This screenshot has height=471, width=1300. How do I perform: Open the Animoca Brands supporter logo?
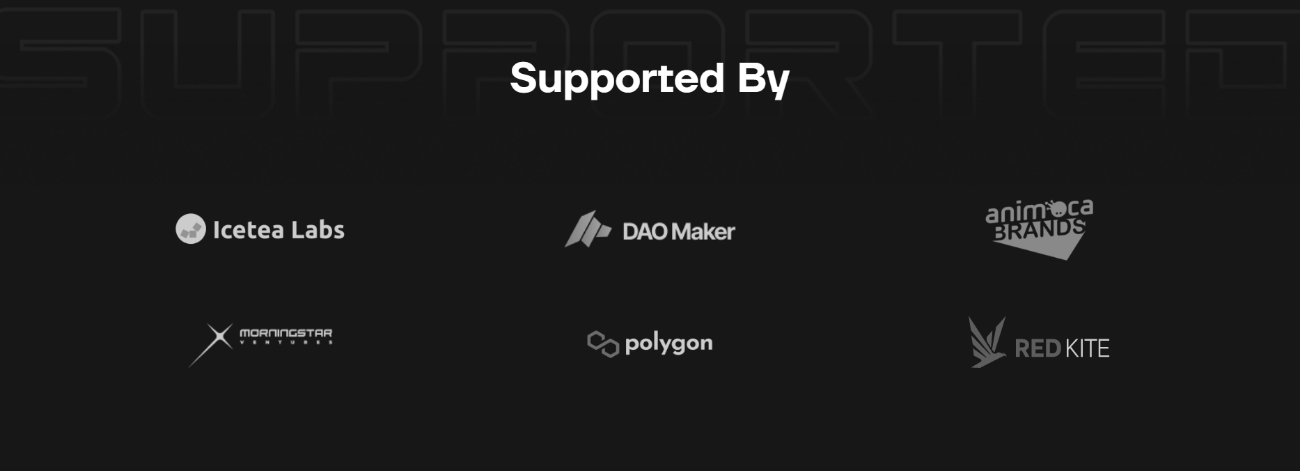(1039, 228)
